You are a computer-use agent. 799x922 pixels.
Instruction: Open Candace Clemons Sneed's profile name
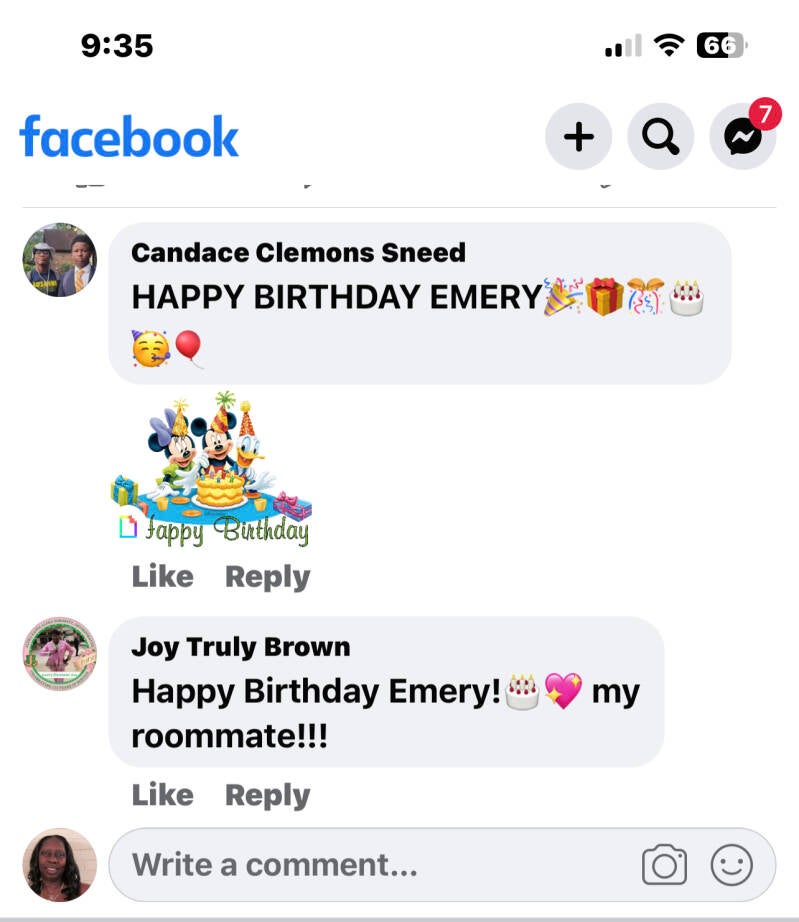point(298,252)
